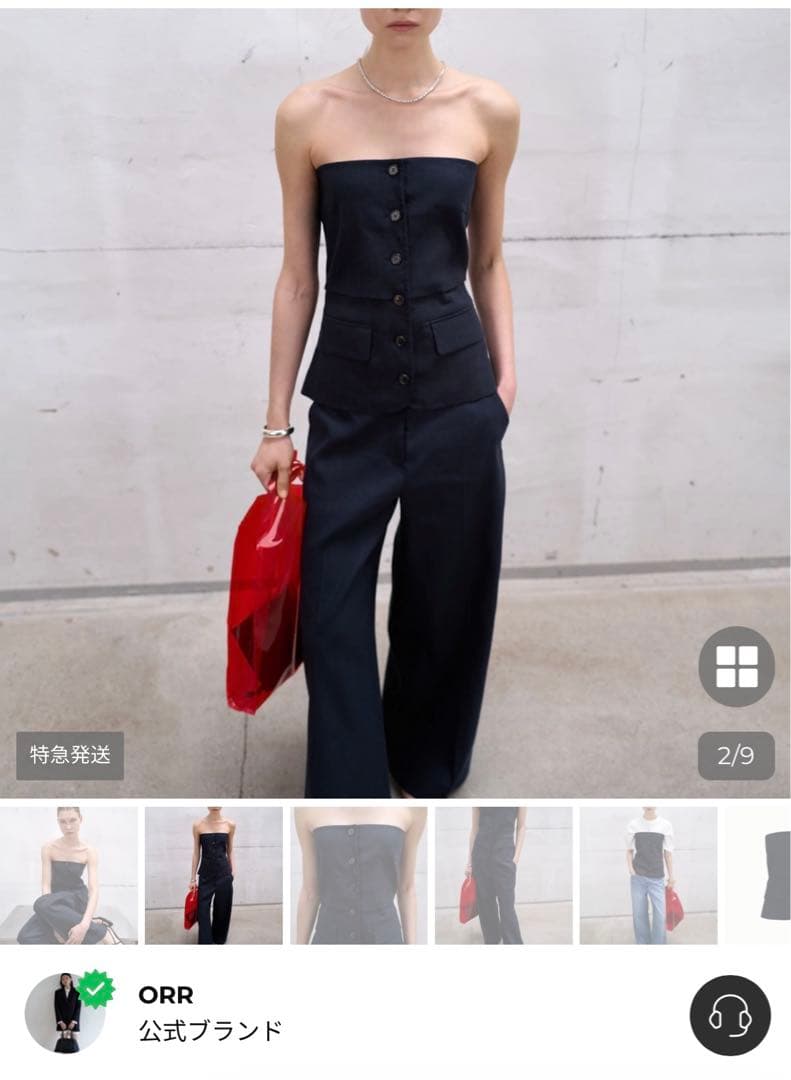The height and width of the screenshot is (1080, 791).
Task: Select thumbnail showing back view of outfit
Action: coord(504,875)
